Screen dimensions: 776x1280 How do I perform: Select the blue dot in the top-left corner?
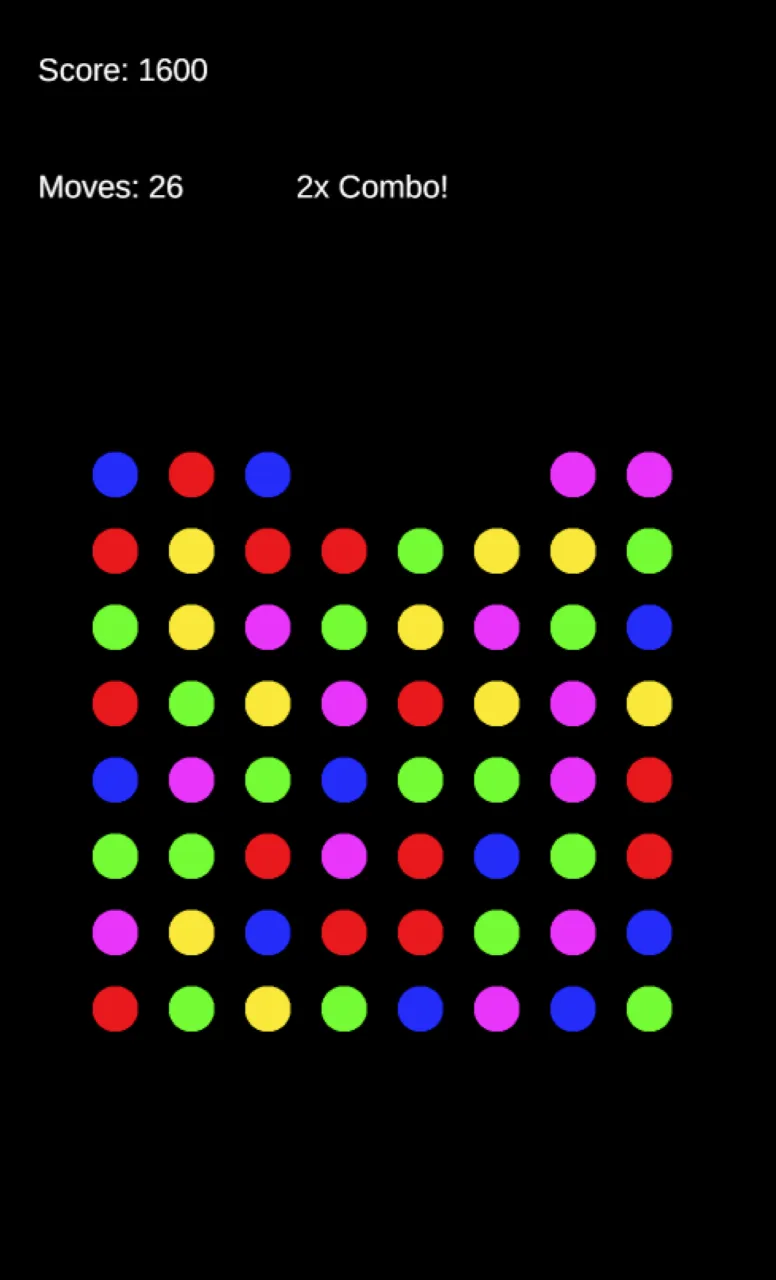(x=115, y=474)
